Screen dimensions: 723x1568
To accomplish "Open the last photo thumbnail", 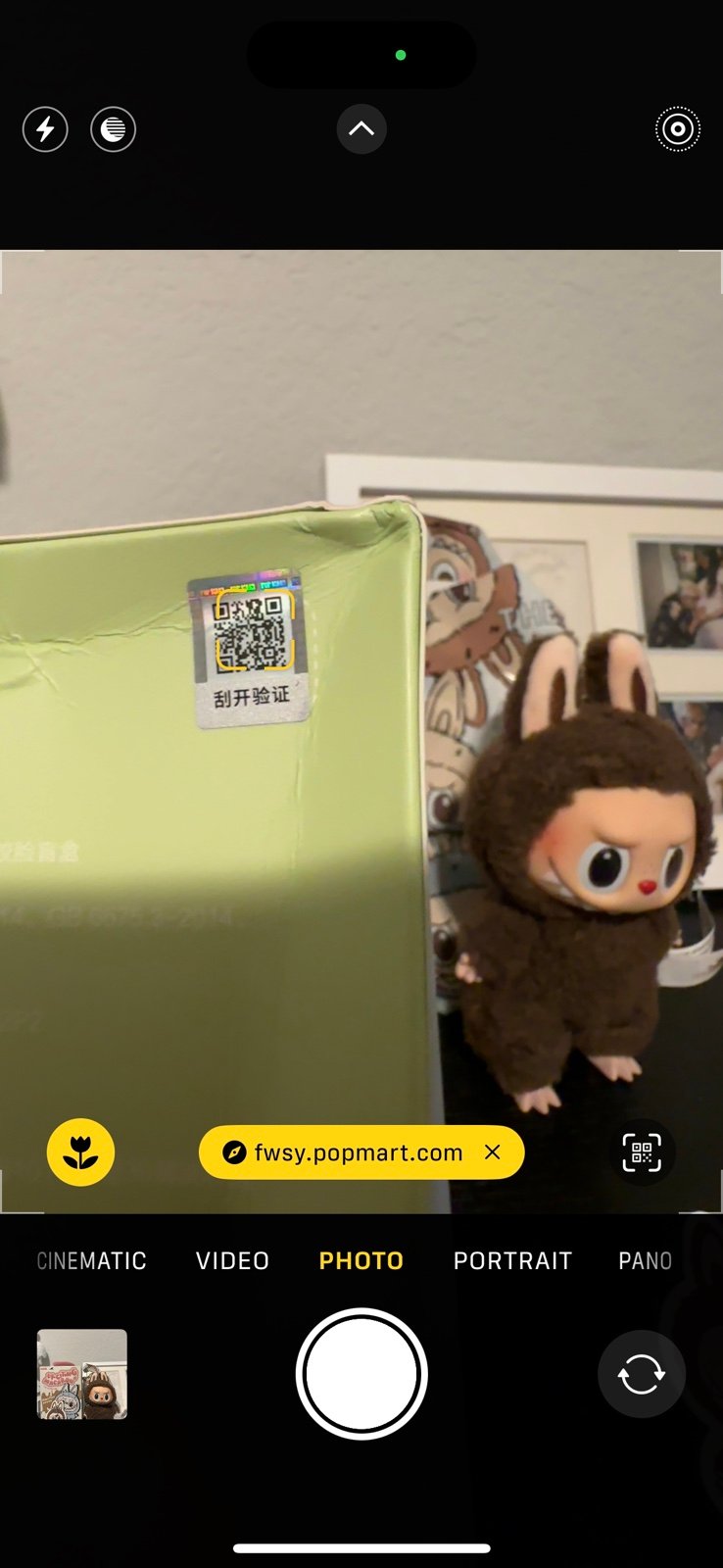I will pyautogui.click(x=82, y=1374).
